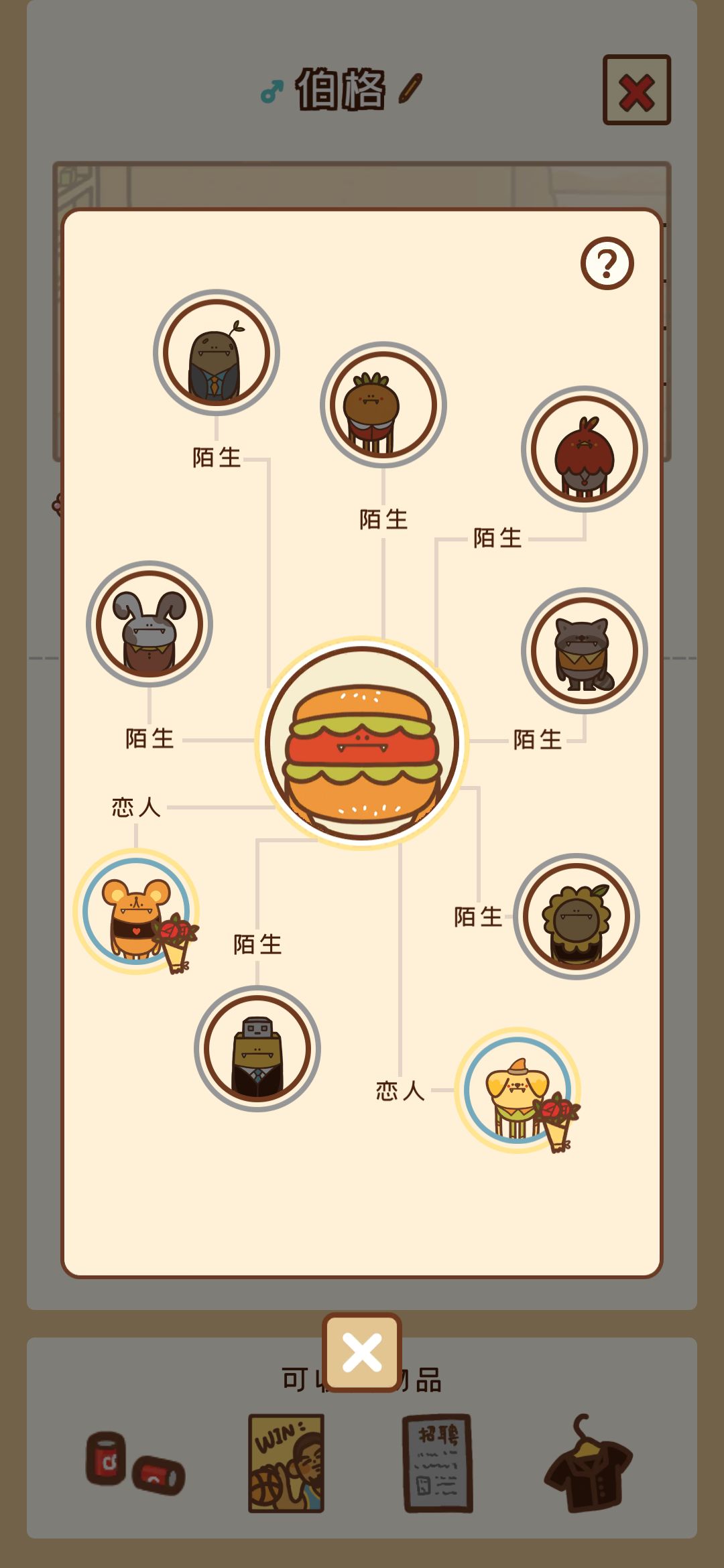This screenshot has height=1568, width=724.
Task: Tap the red bird stranger avatar
Action: tap(585, 448)
